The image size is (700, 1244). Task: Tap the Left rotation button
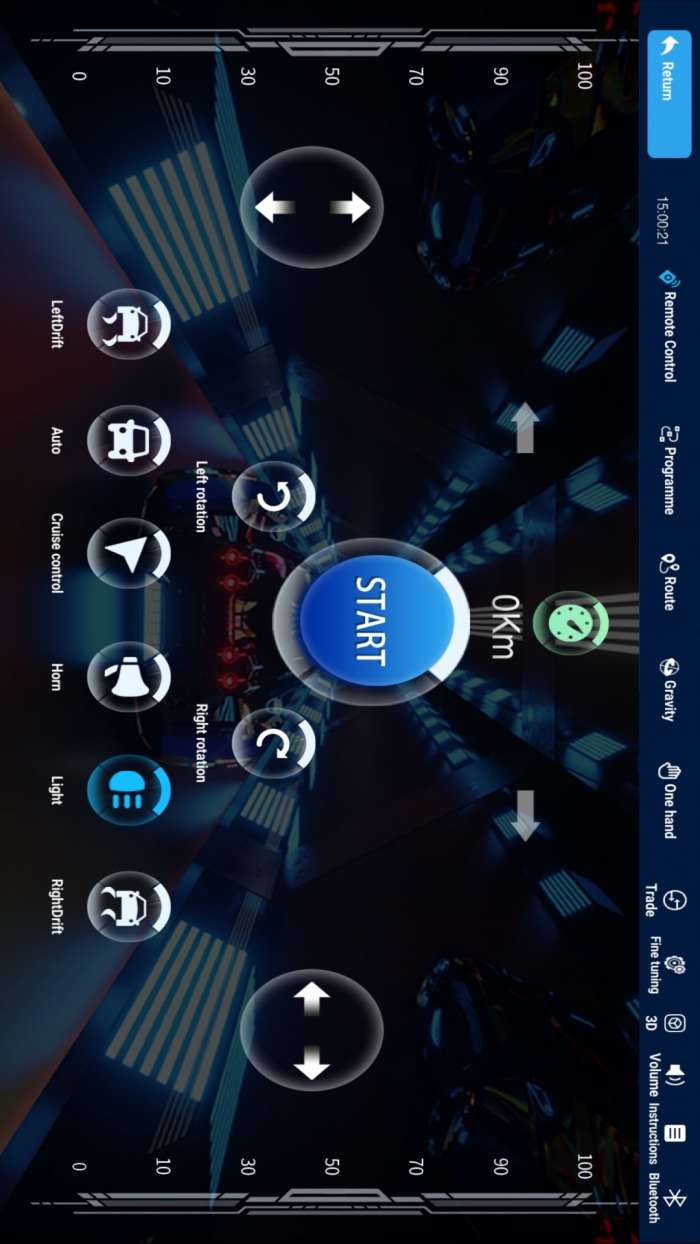click(271, 497)
